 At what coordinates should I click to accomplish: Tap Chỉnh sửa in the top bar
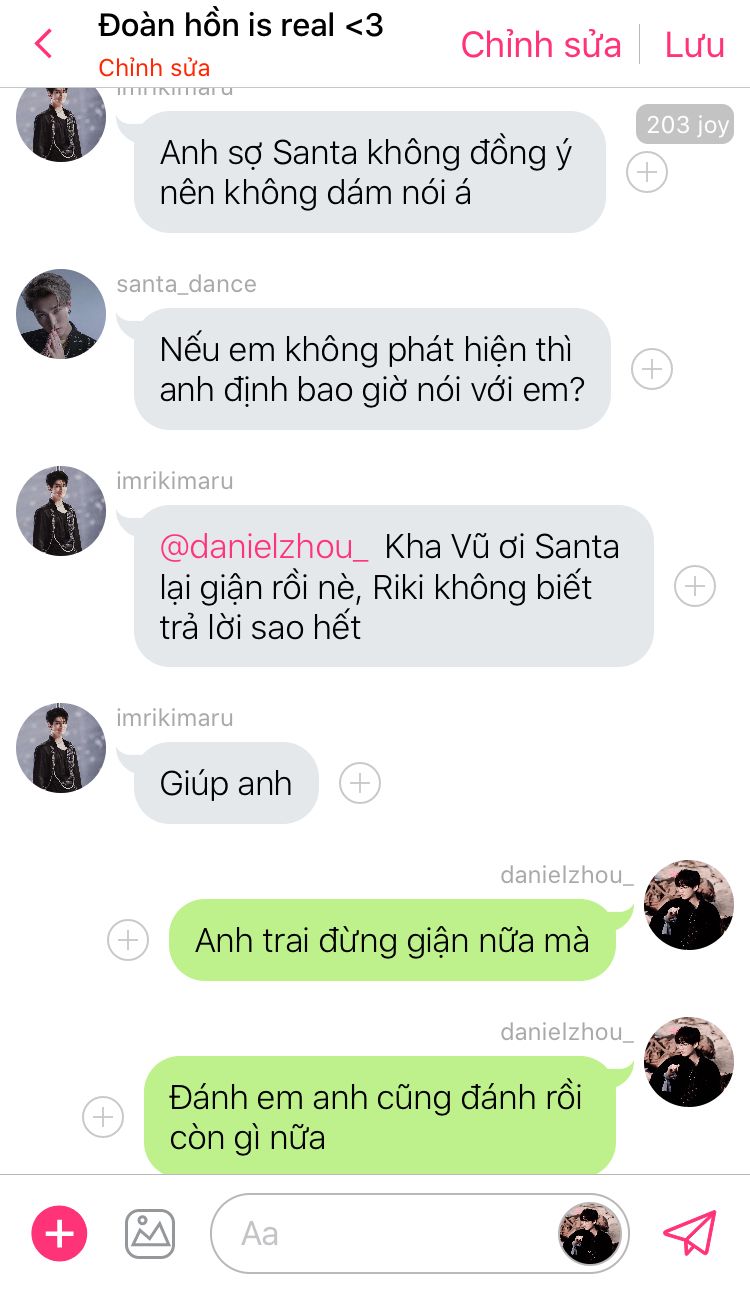[x=540, y=45]
